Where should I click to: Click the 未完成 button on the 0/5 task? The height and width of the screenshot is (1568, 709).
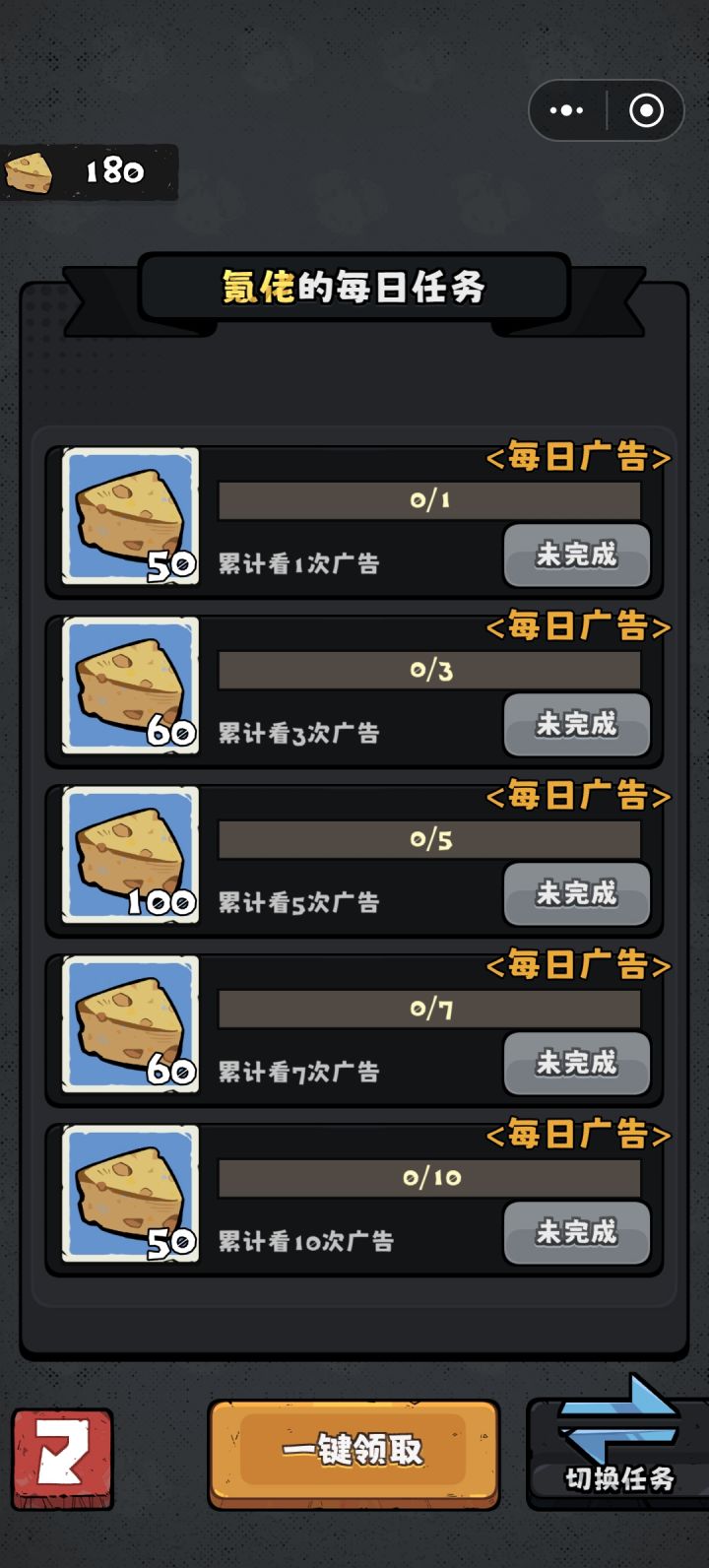coord(577,894)
